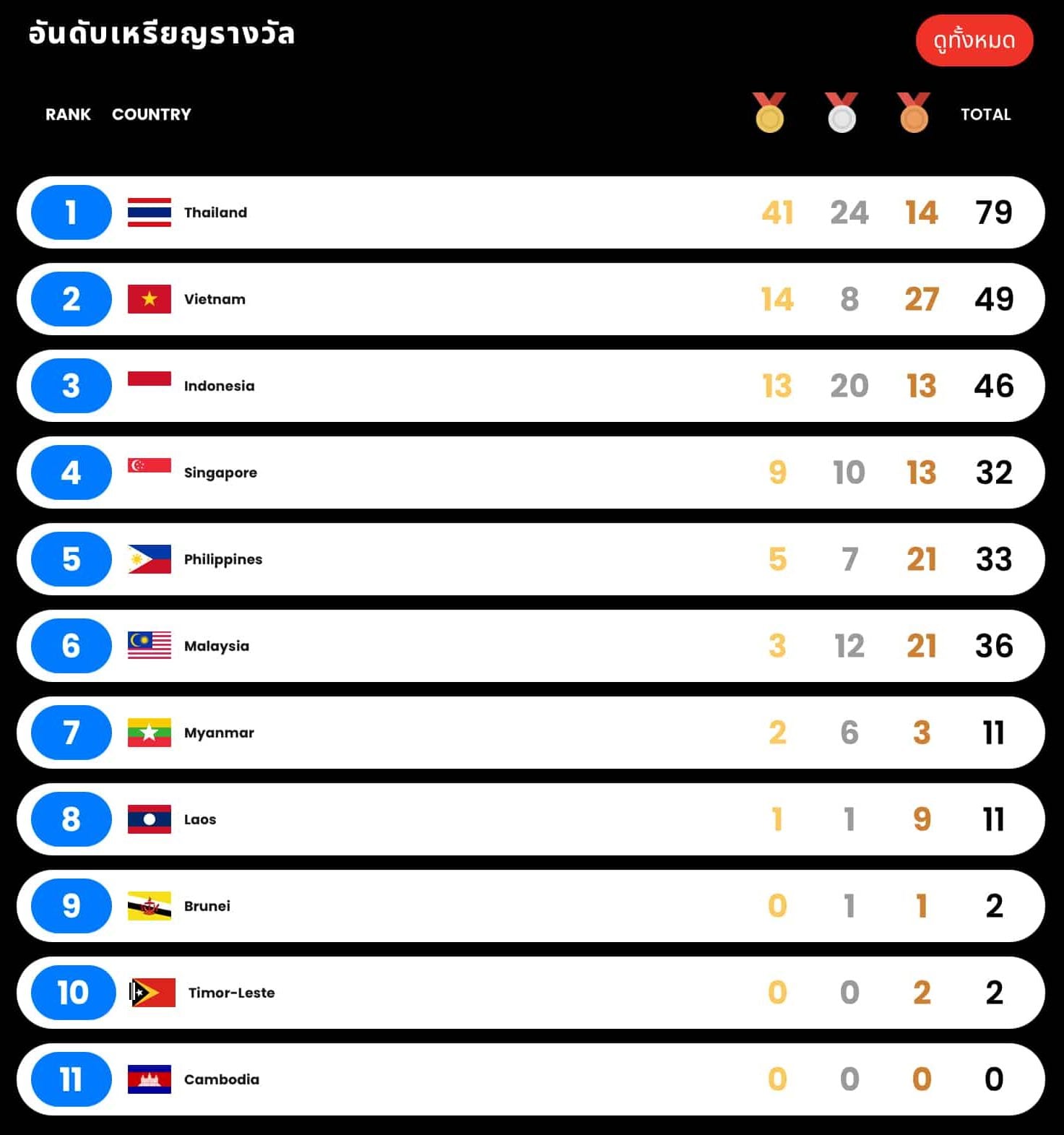Click Thailand's gold count of 41
The width and height of the screenshot is (1064, 1135).
click(777, 212)
